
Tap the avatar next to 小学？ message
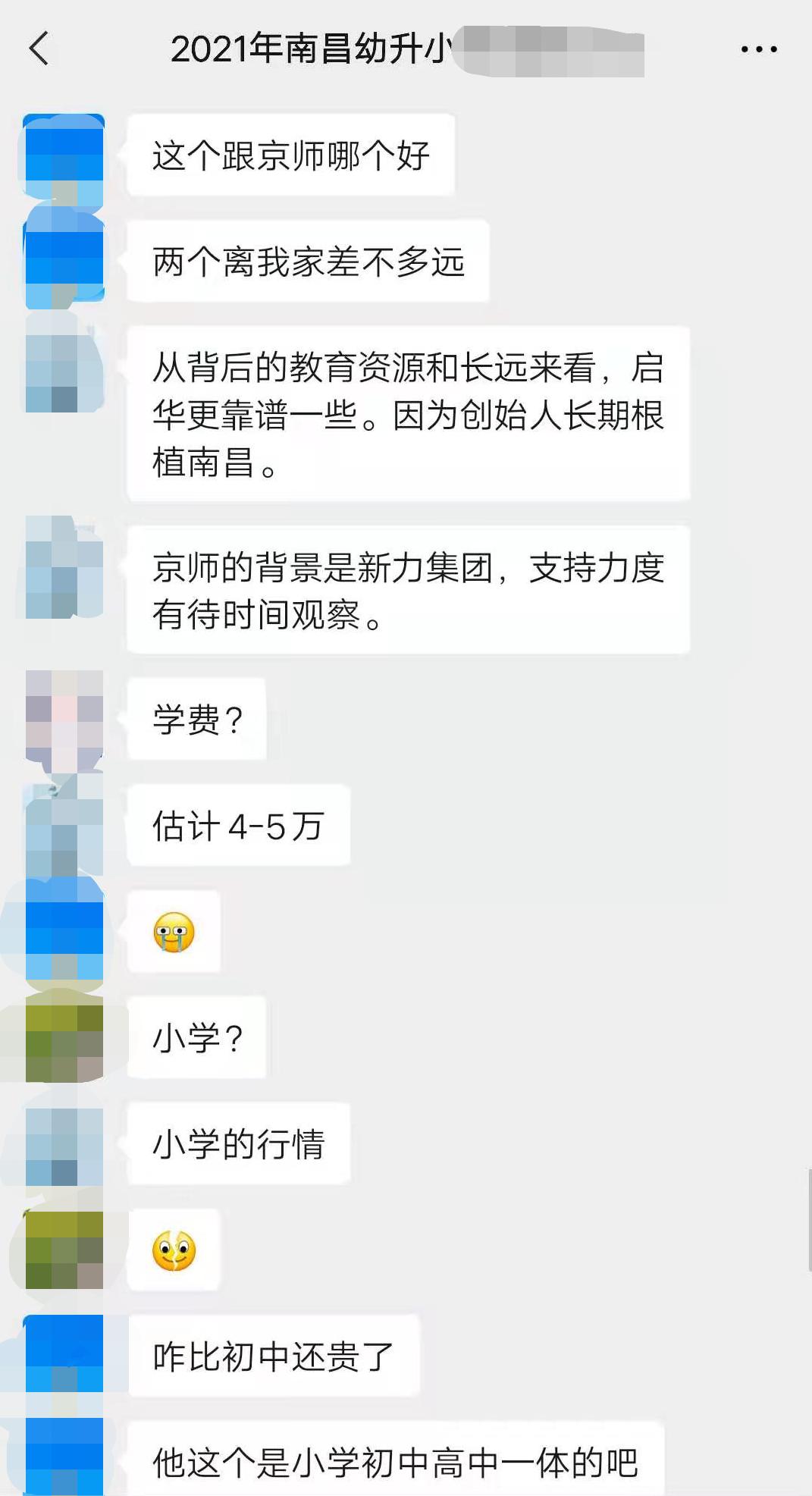pyautogui.click(x=64, y=1039)
